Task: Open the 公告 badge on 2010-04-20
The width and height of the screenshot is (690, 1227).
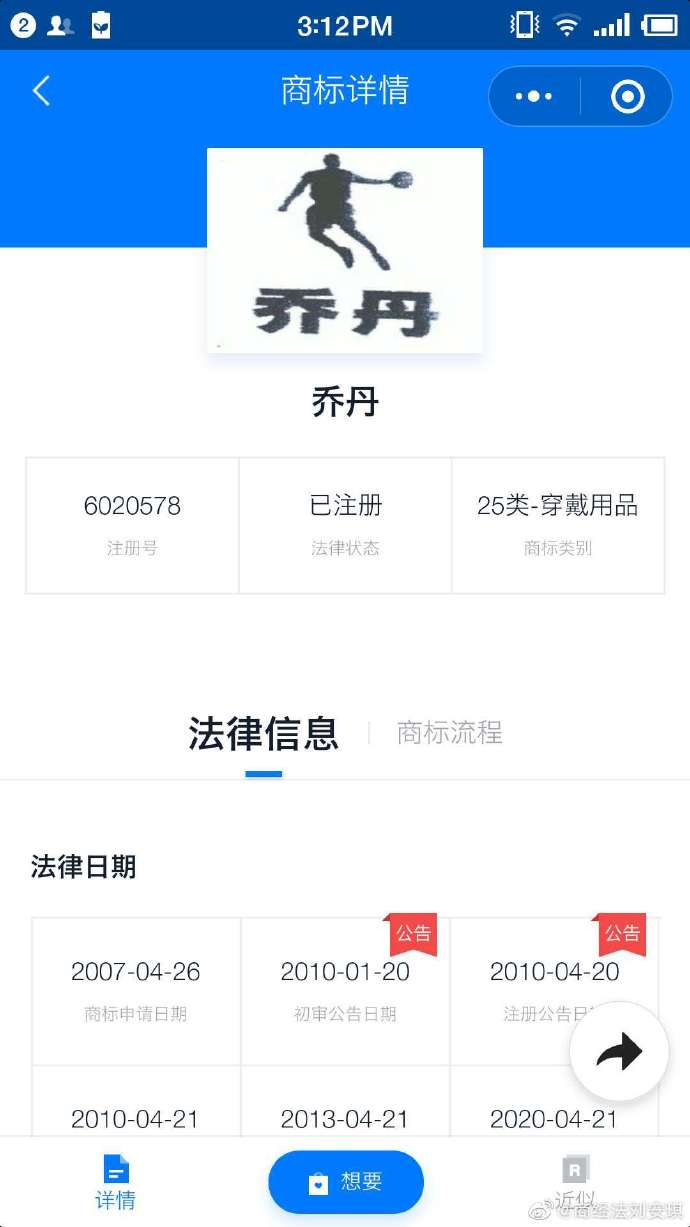Action: pyautogui.click(x=622, y=934)
